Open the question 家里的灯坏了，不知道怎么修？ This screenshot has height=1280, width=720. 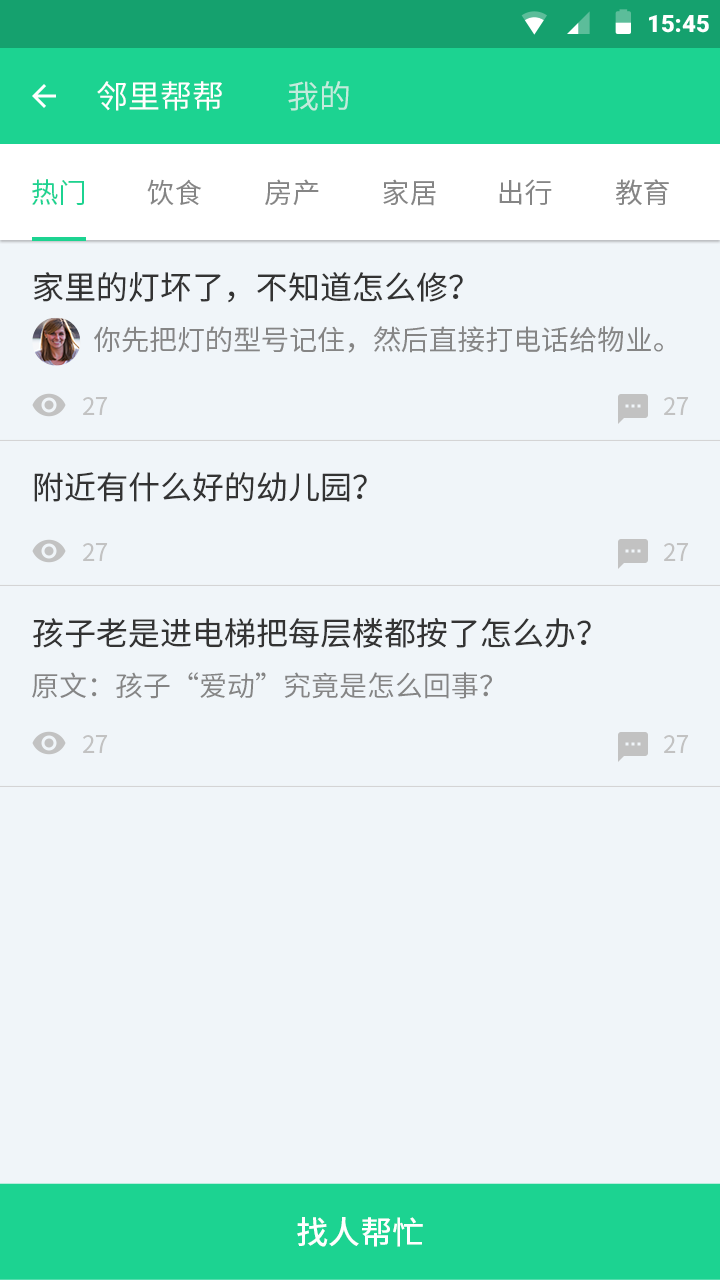click(248, 288)
